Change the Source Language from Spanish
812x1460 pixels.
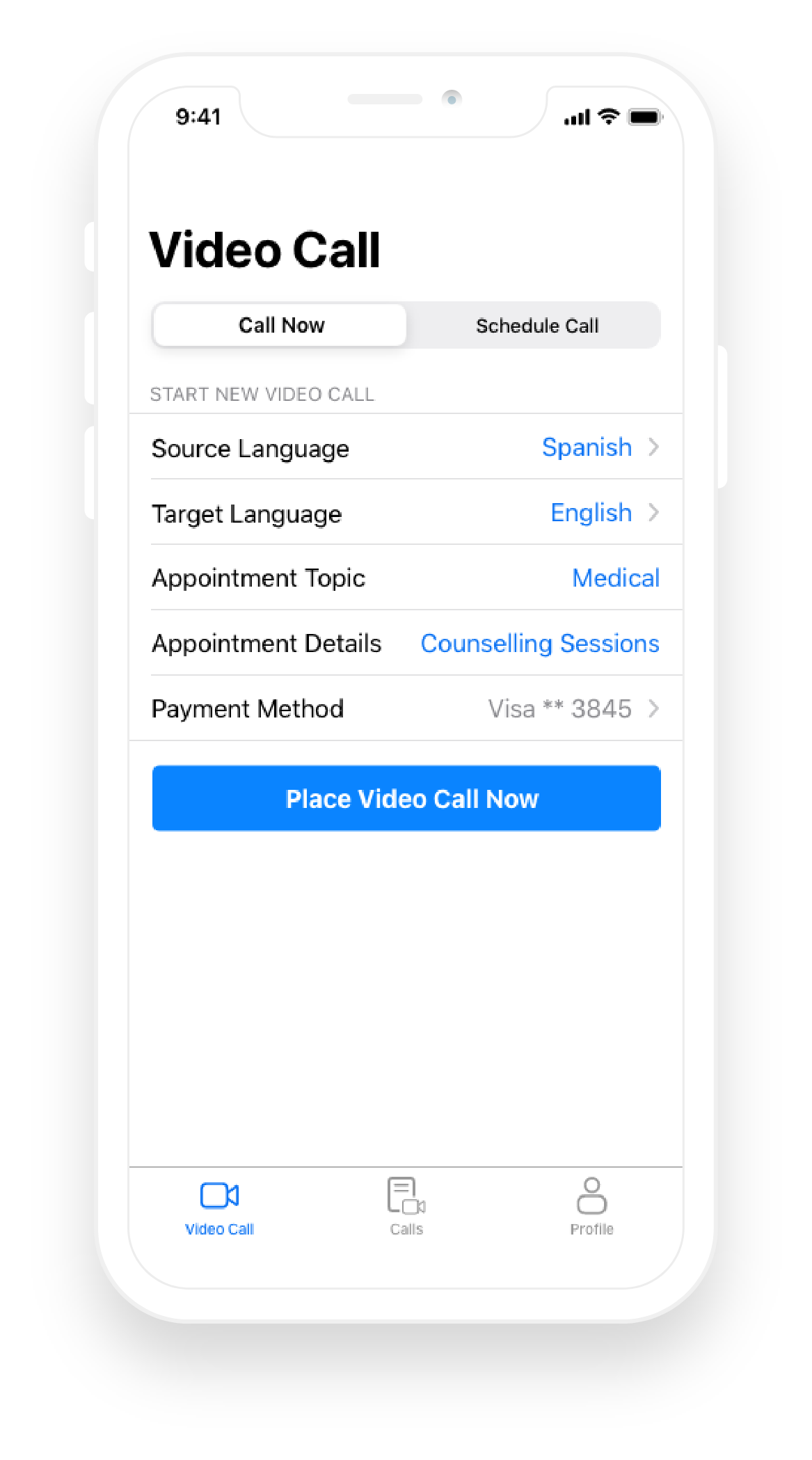(406, 447)
